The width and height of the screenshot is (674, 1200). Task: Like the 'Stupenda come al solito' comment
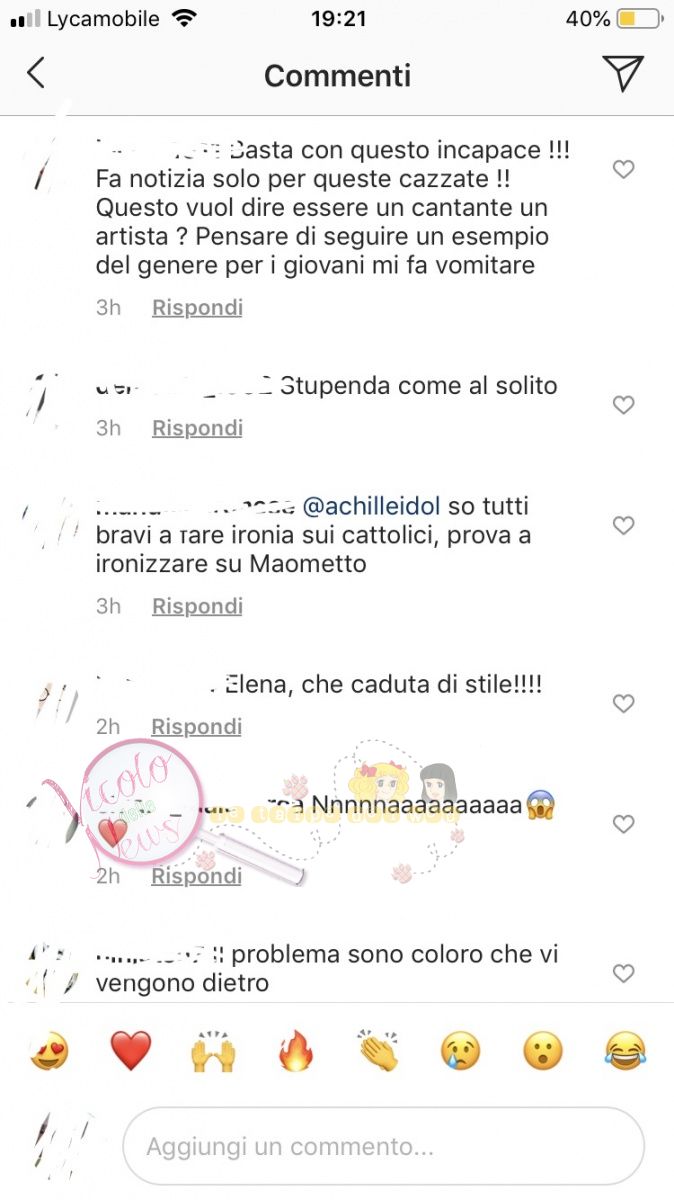623,405
